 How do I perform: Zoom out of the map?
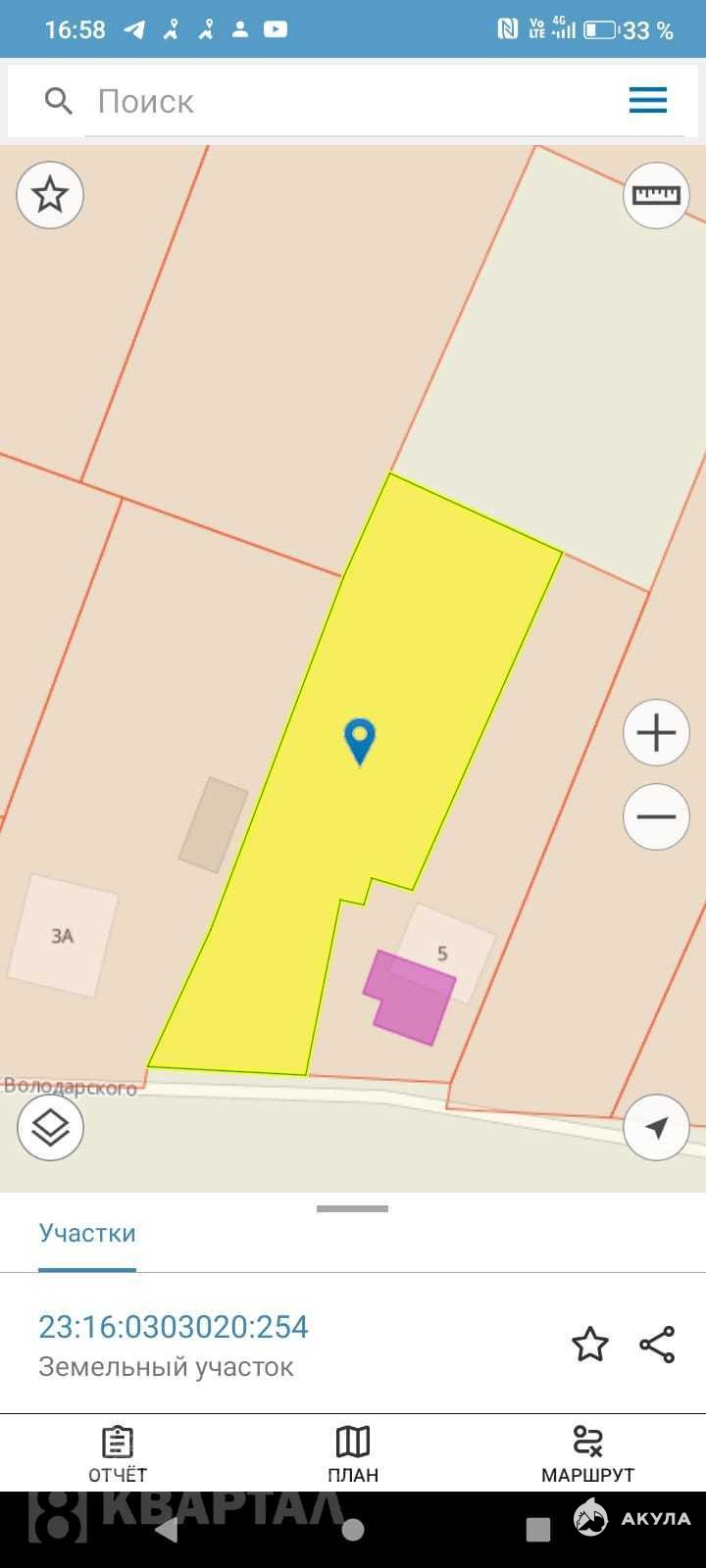click(x=656, y=816)
